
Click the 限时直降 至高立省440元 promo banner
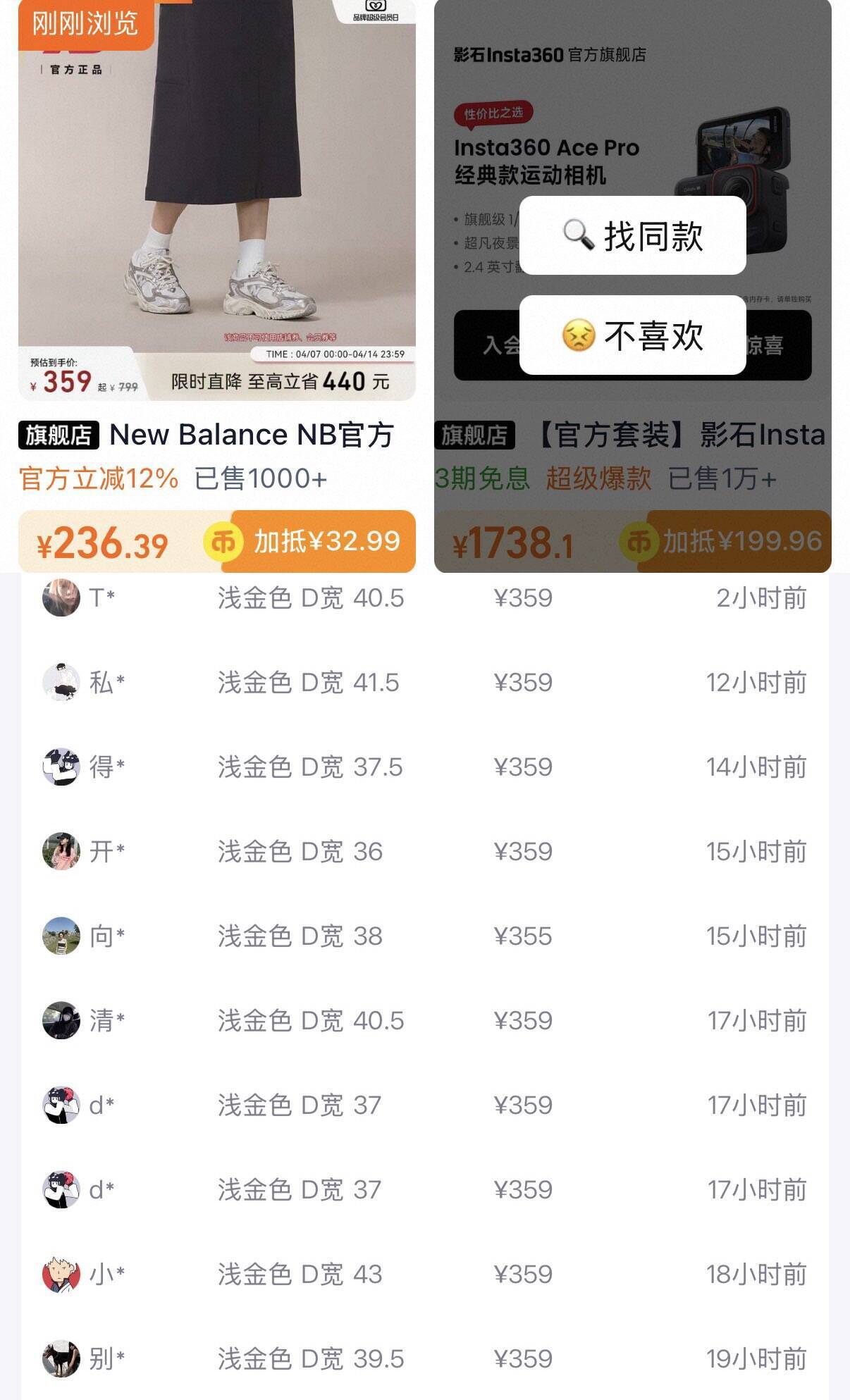282,380
